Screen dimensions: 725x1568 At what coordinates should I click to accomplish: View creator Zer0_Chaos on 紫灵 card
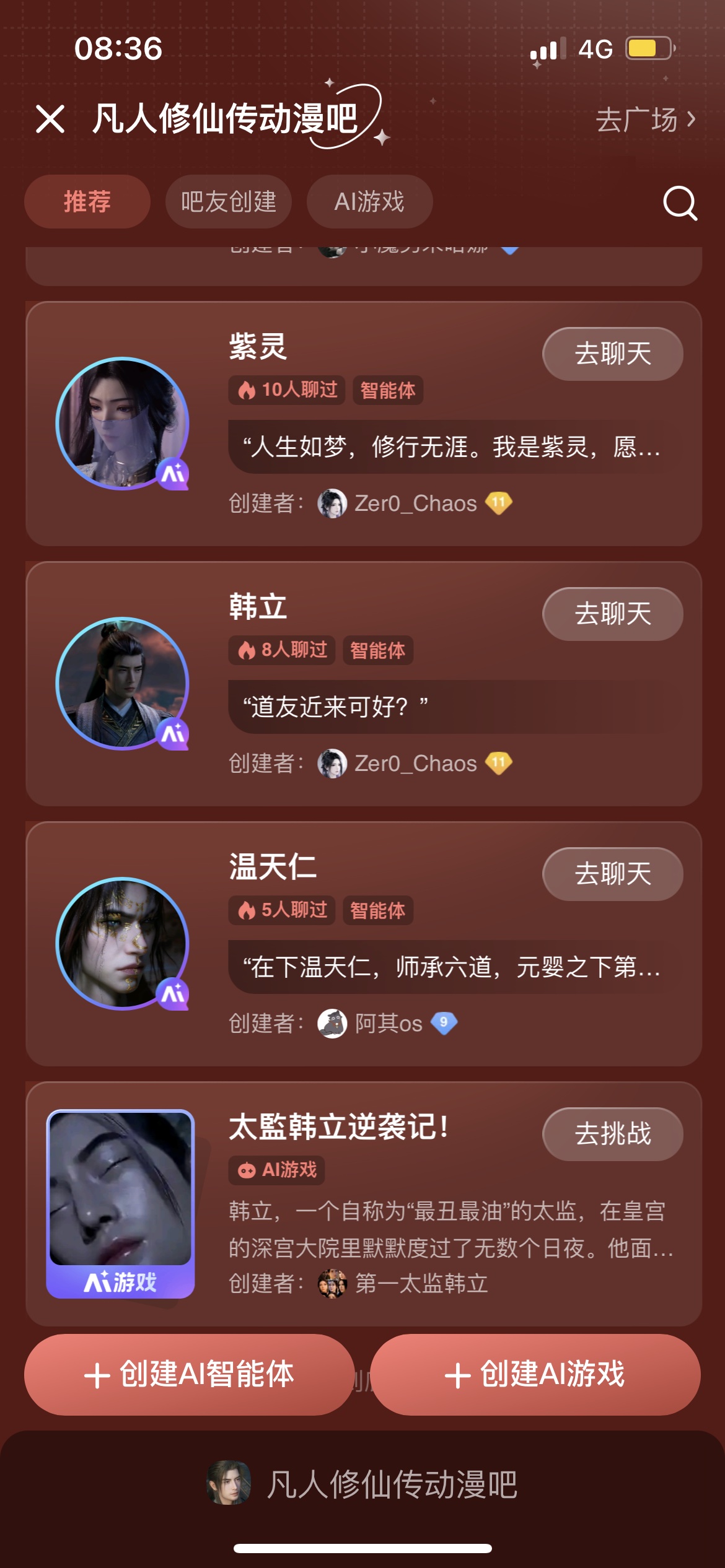coord(415,503)
